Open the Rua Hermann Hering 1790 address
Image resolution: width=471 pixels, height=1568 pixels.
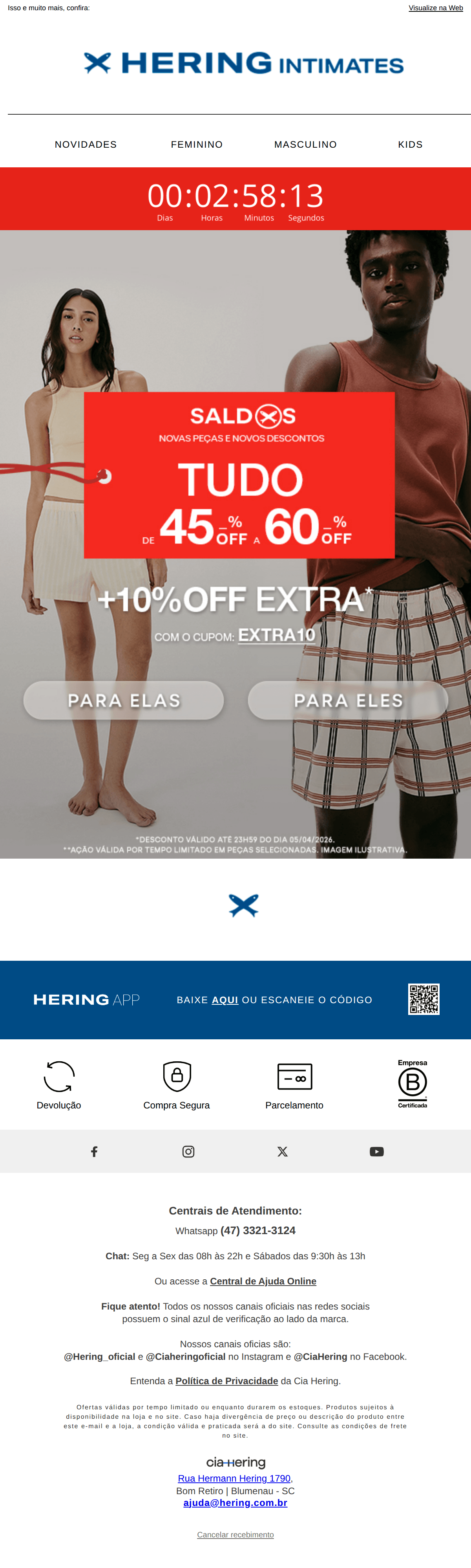pyautogui.click(x=234, y=1478)
